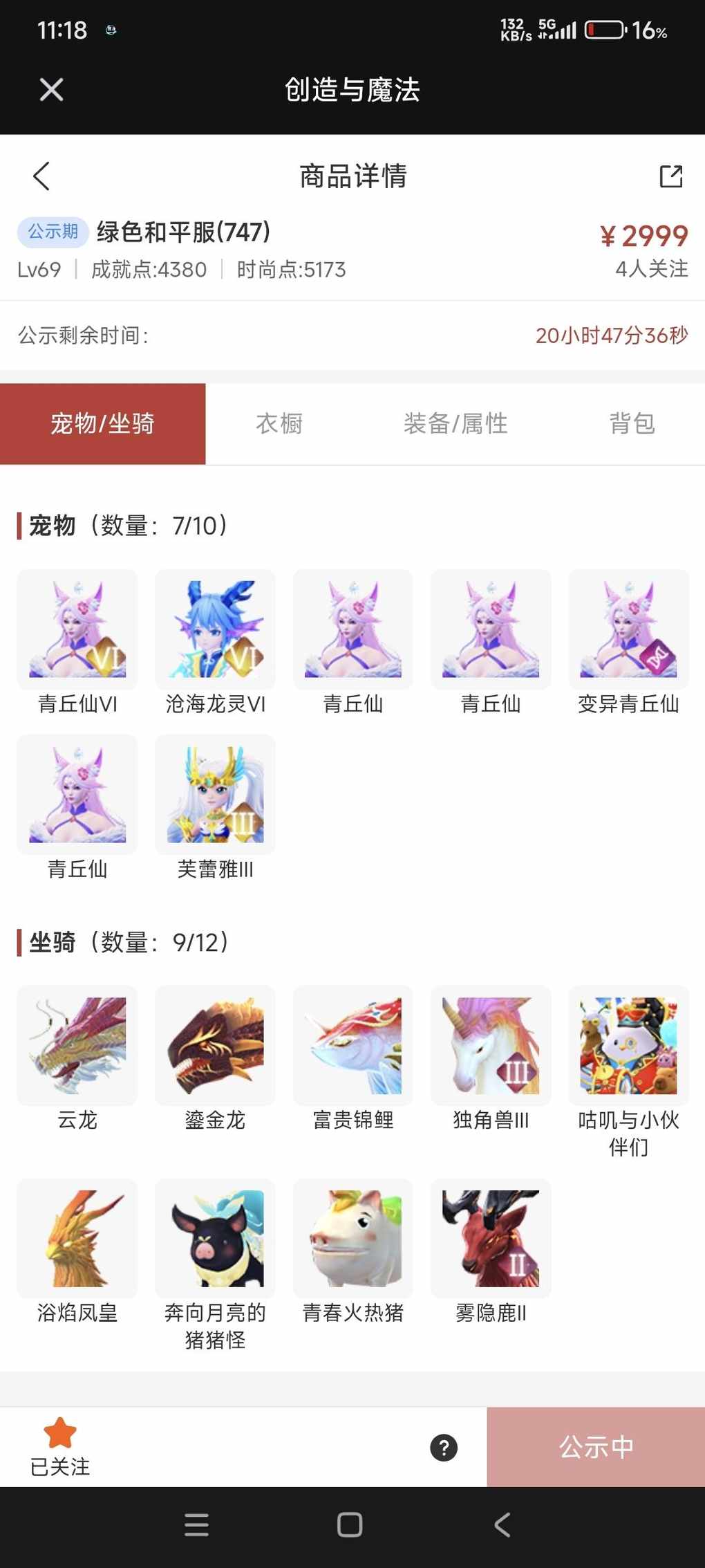Go back from 商品详情 page

click(x=41, y=176)
